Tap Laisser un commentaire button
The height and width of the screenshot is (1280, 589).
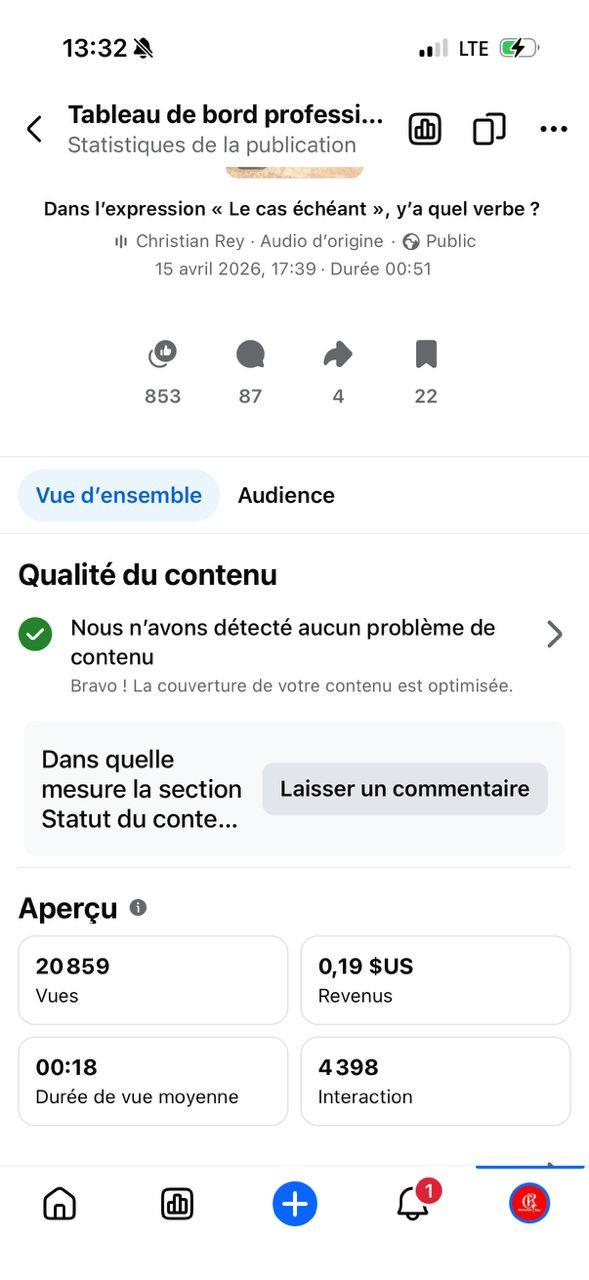405,788
